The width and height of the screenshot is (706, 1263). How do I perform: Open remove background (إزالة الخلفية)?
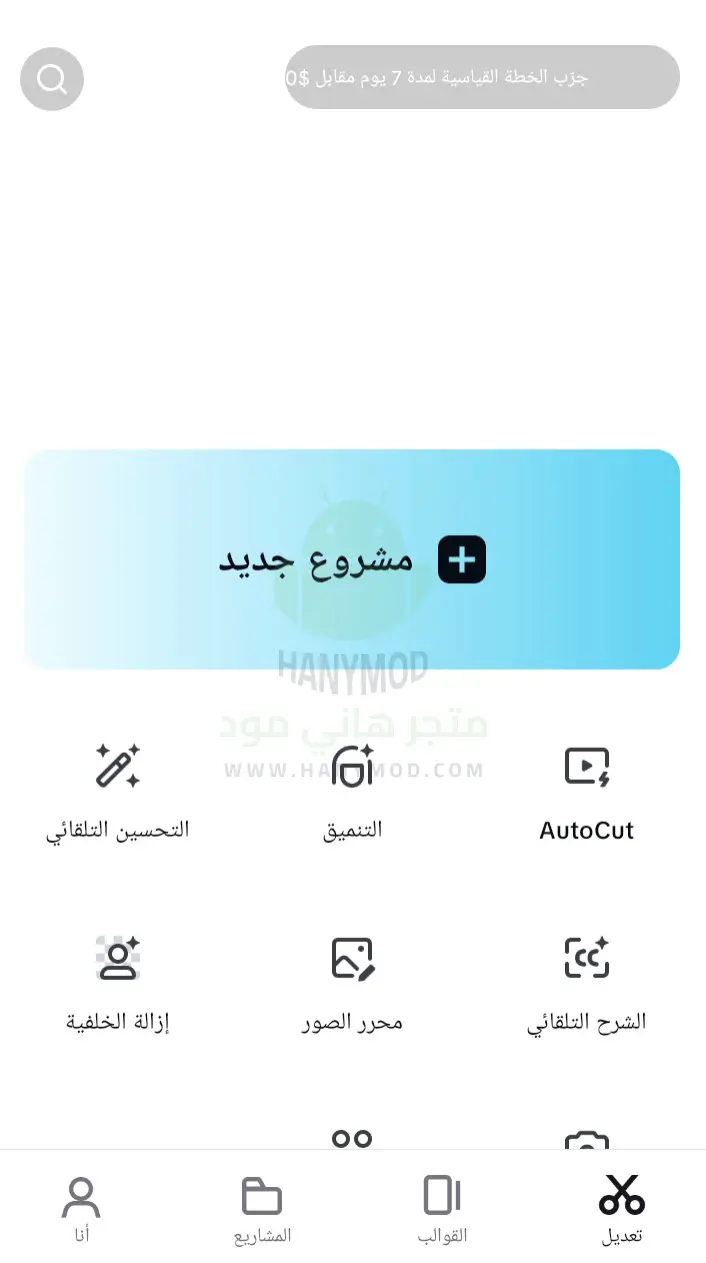click(x=118, y=985)
